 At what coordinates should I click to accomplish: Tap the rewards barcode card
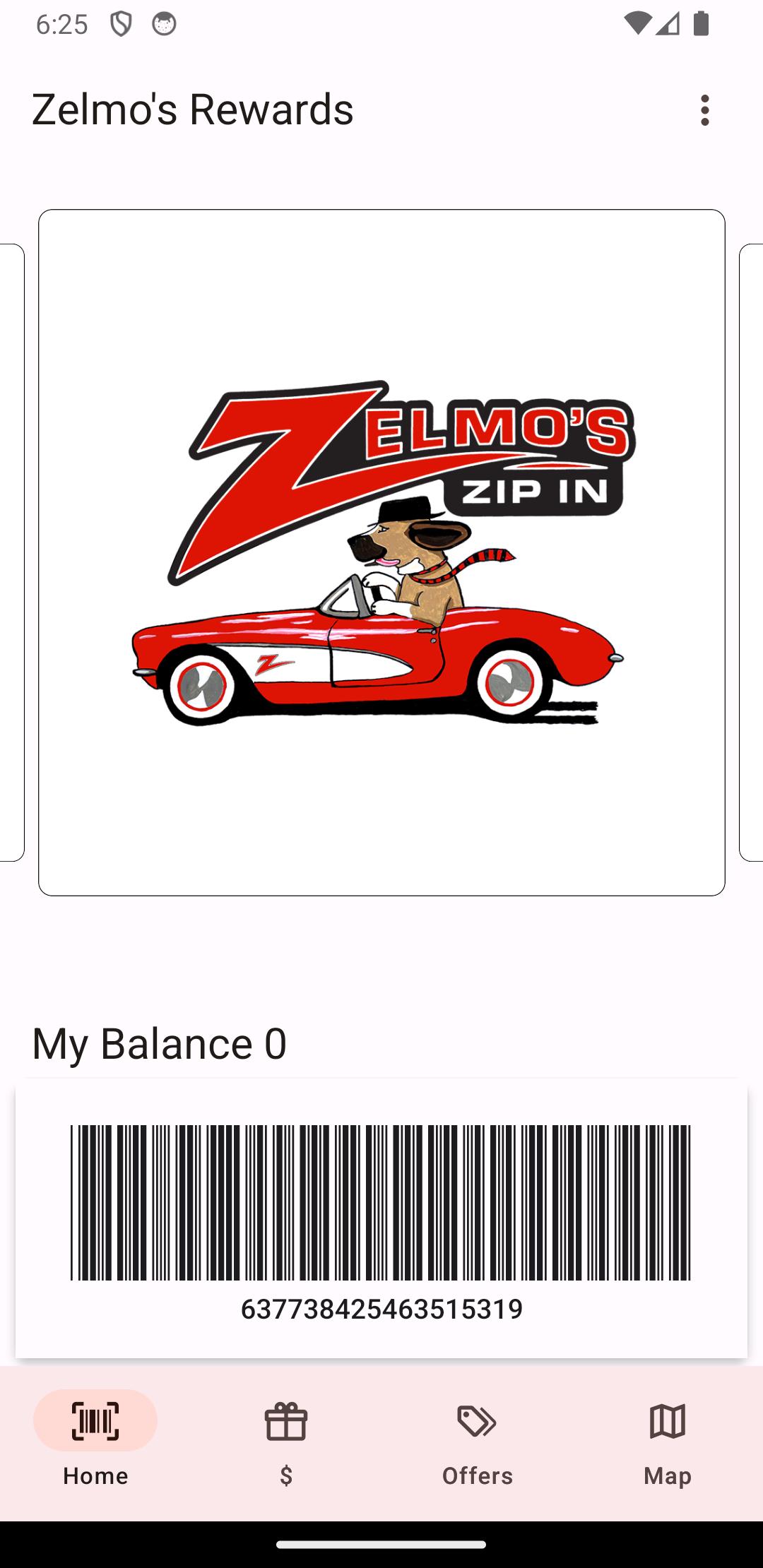click(x=381, y=1218)
